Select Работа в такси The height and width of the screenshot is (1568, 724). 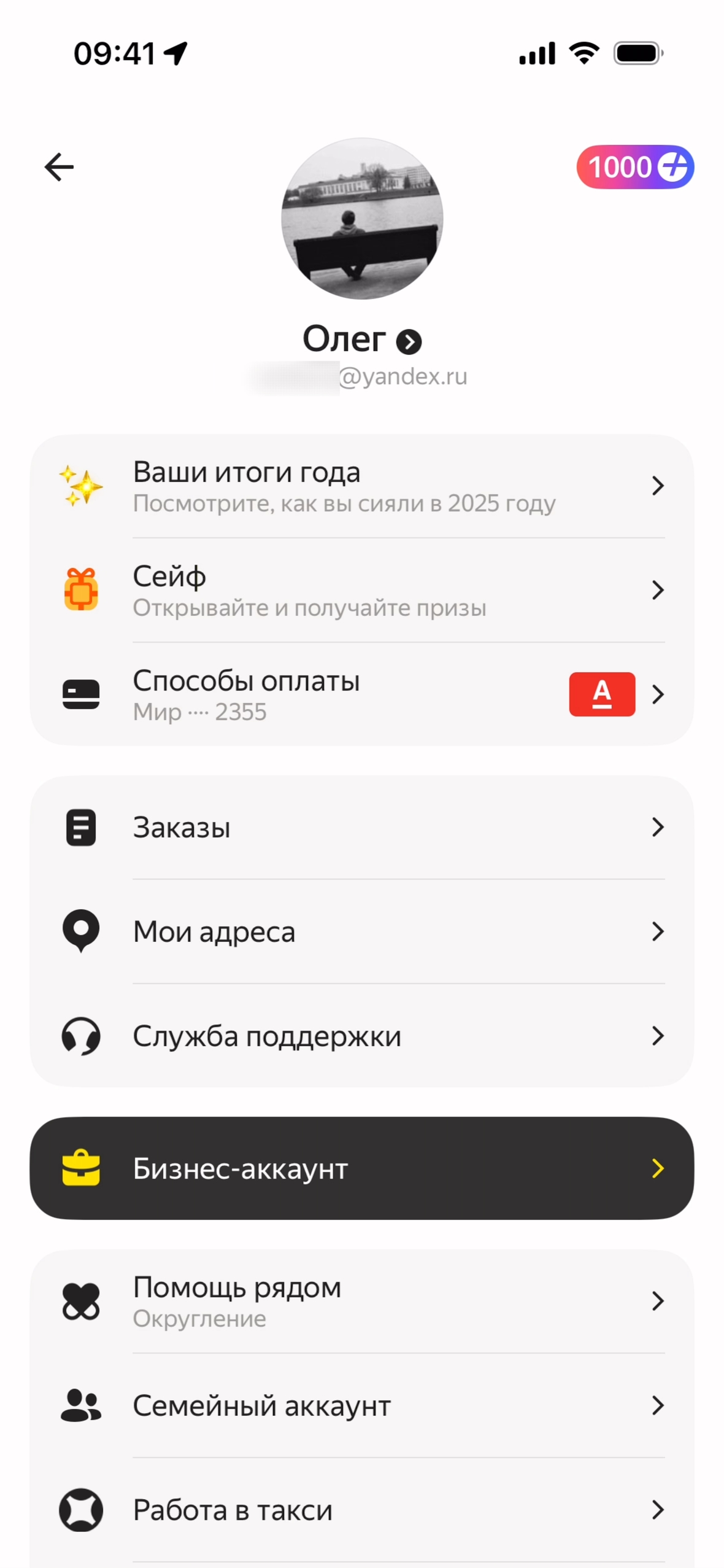(x=362, y=1510)
